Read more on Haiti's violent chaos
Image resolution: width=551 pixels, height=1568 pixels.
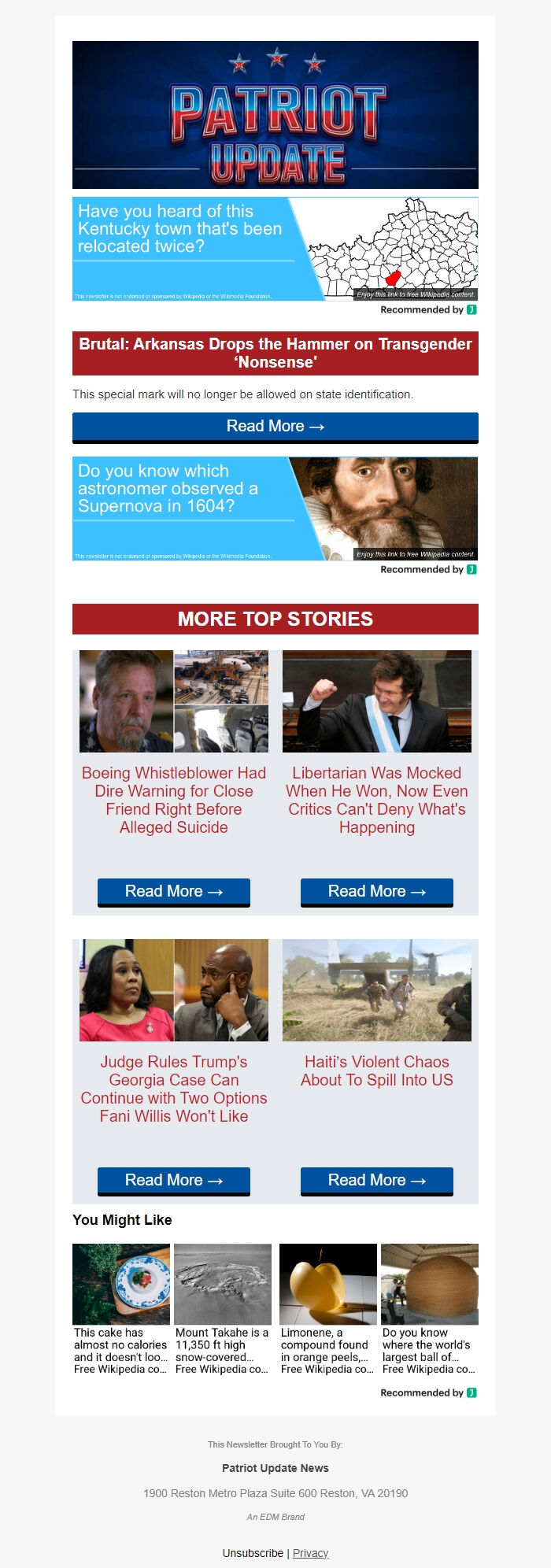pos(376,1181)
